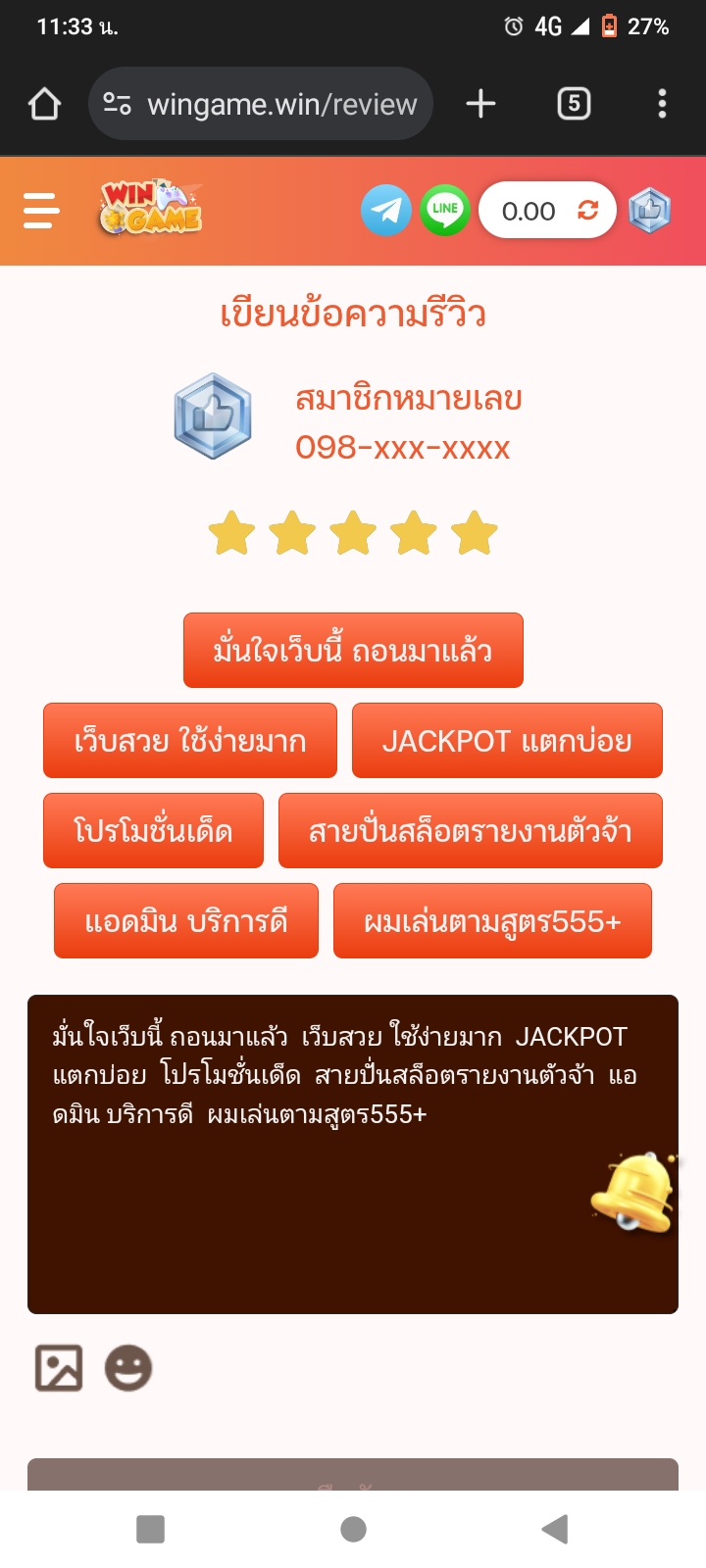Open the hamburger menu
The width and height of the screenshot is (706, 1568).
click(41, 211)
